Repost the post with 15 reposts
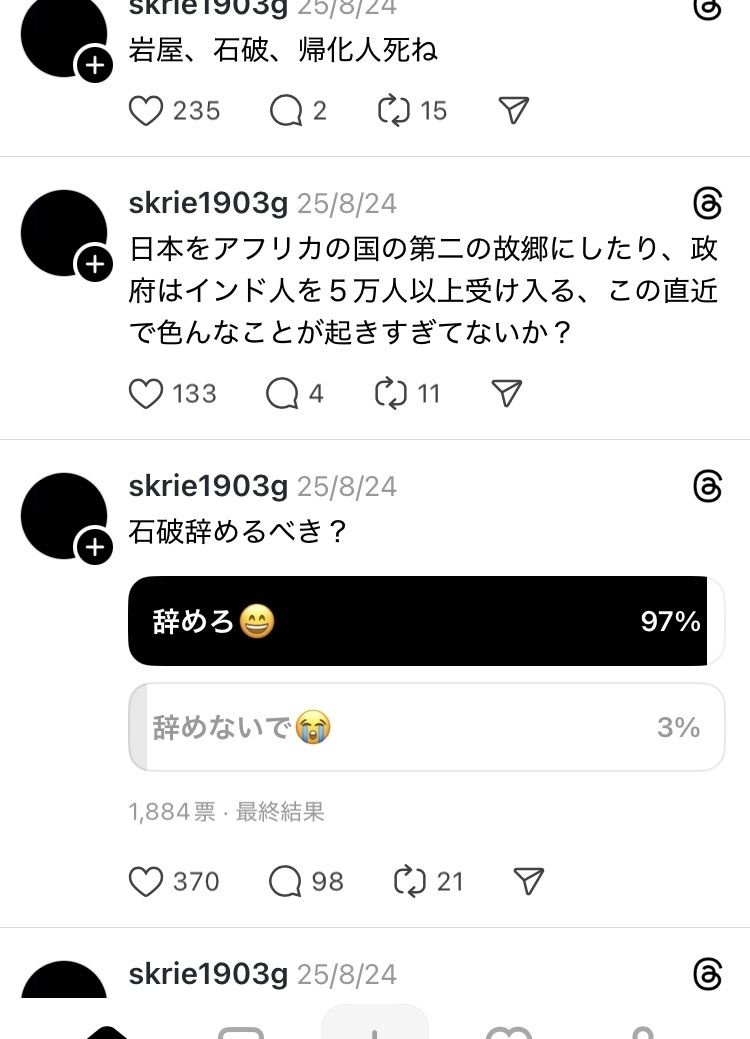This screenshot has height=1039, width=750. pos(394,110)
